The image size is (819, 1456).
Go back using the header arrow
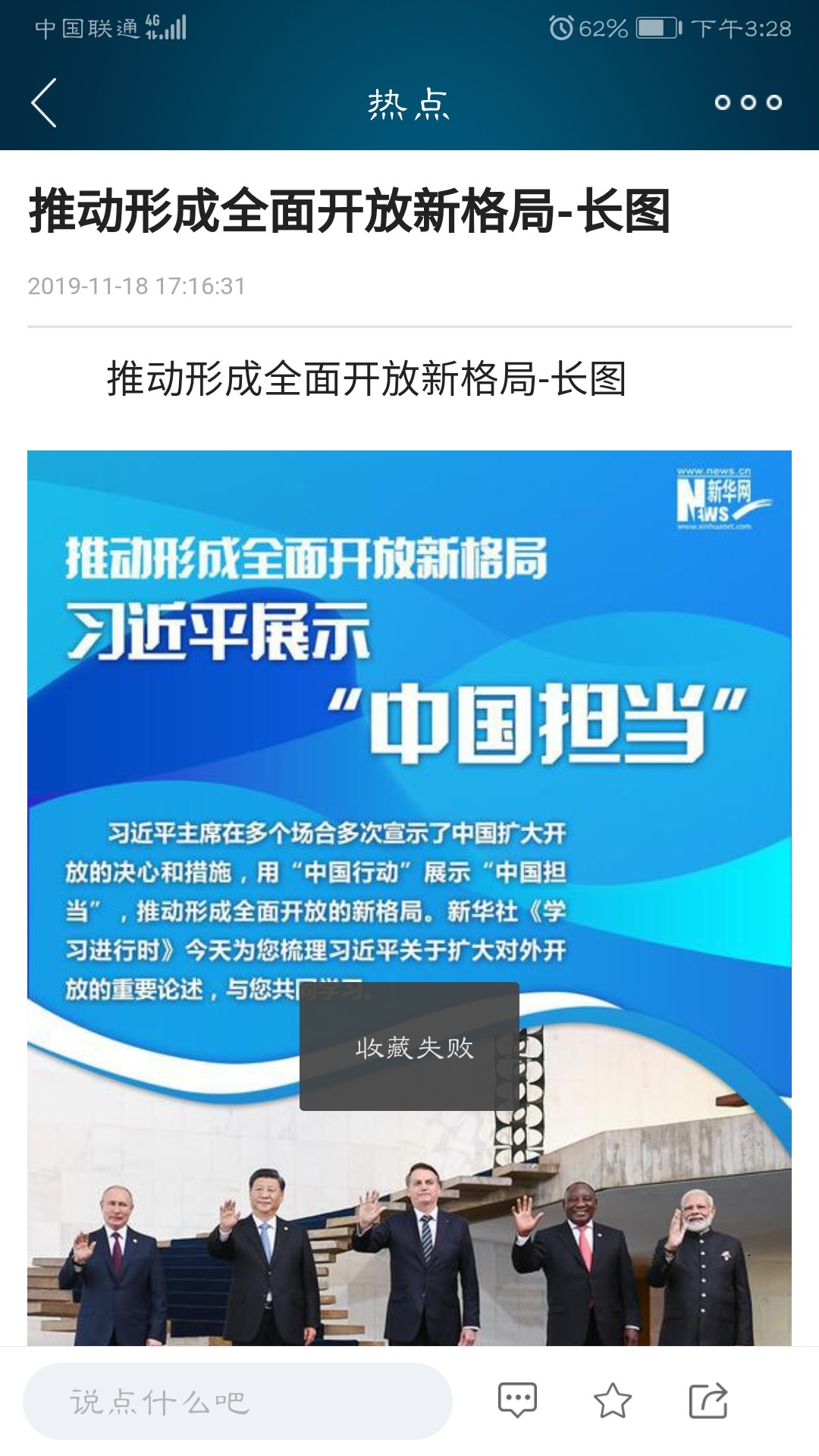(x=44, y=102)
